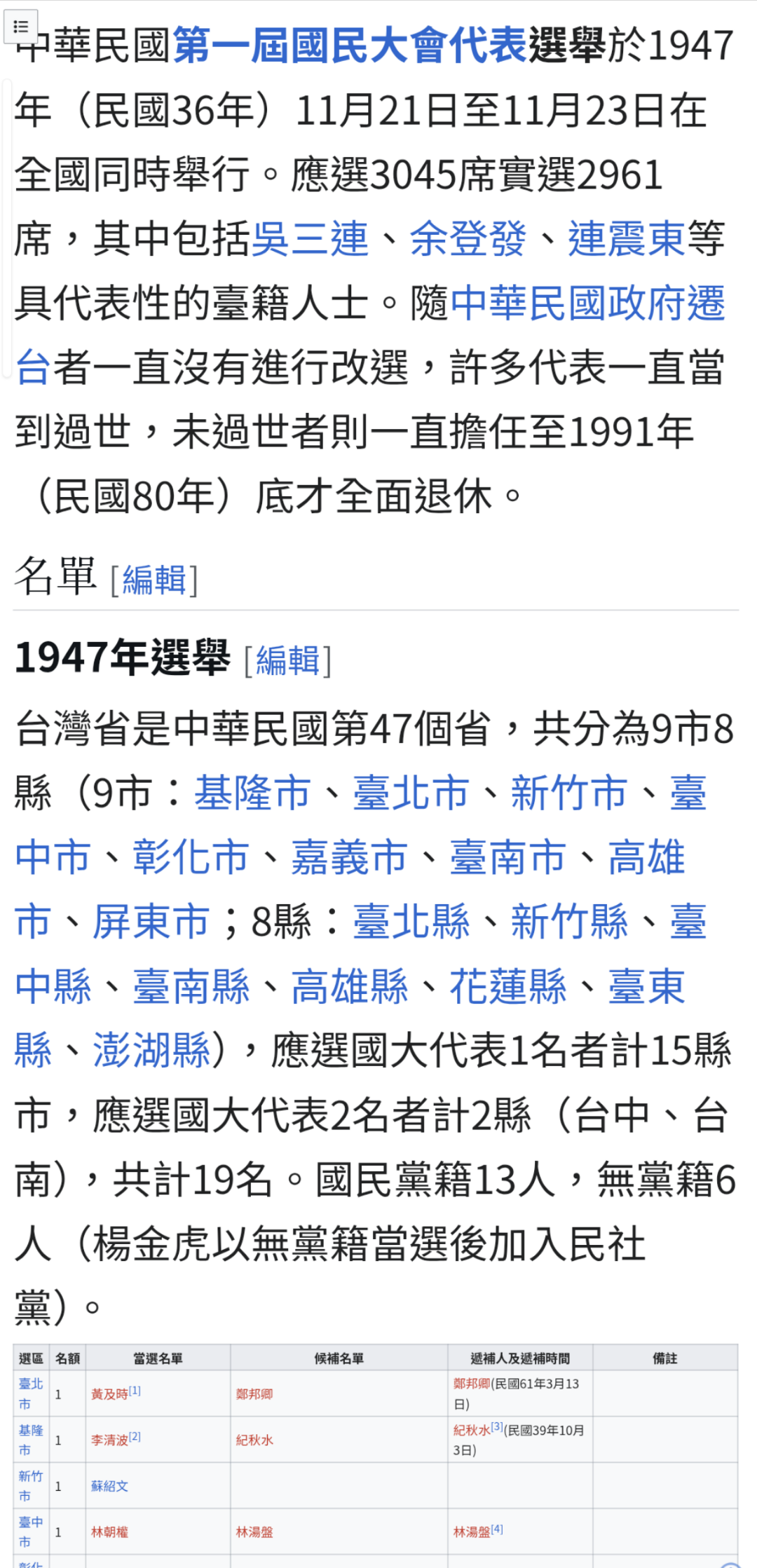View the 屏東市 page
The height and width of the screenshot is (1568, 757).
[151, 922]
